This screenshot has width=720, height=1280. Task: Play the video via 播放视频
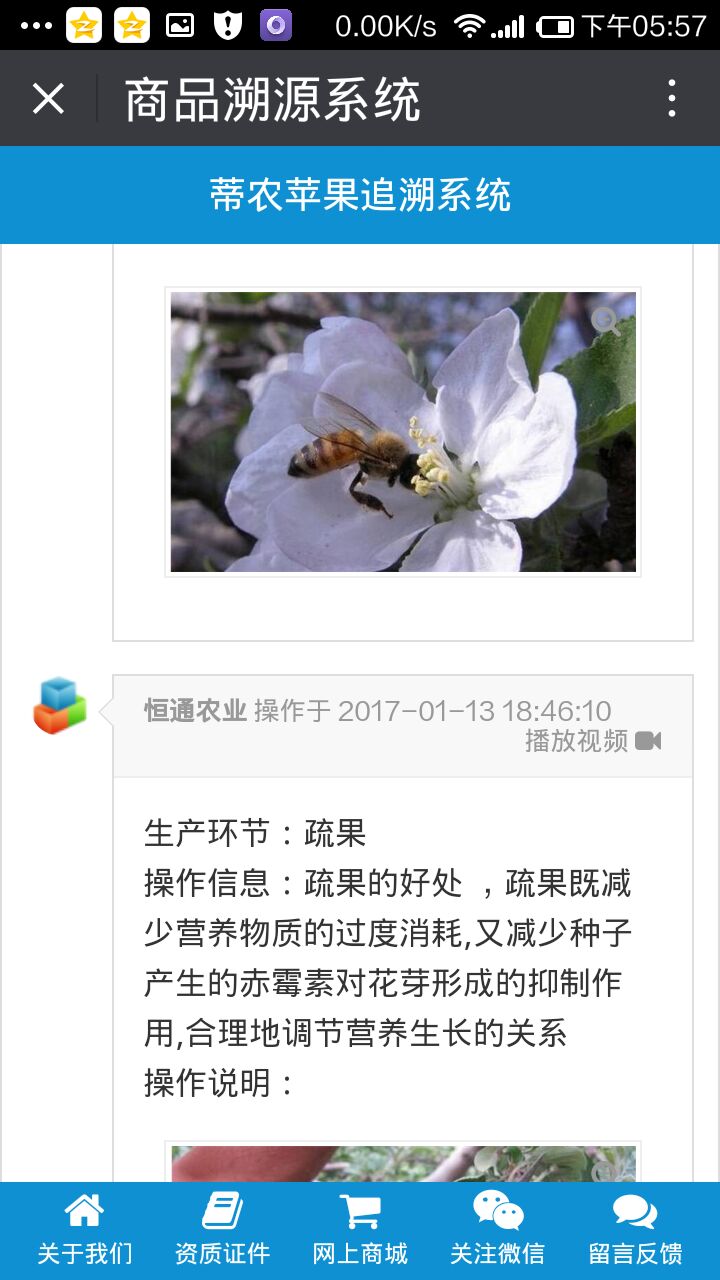593,741
